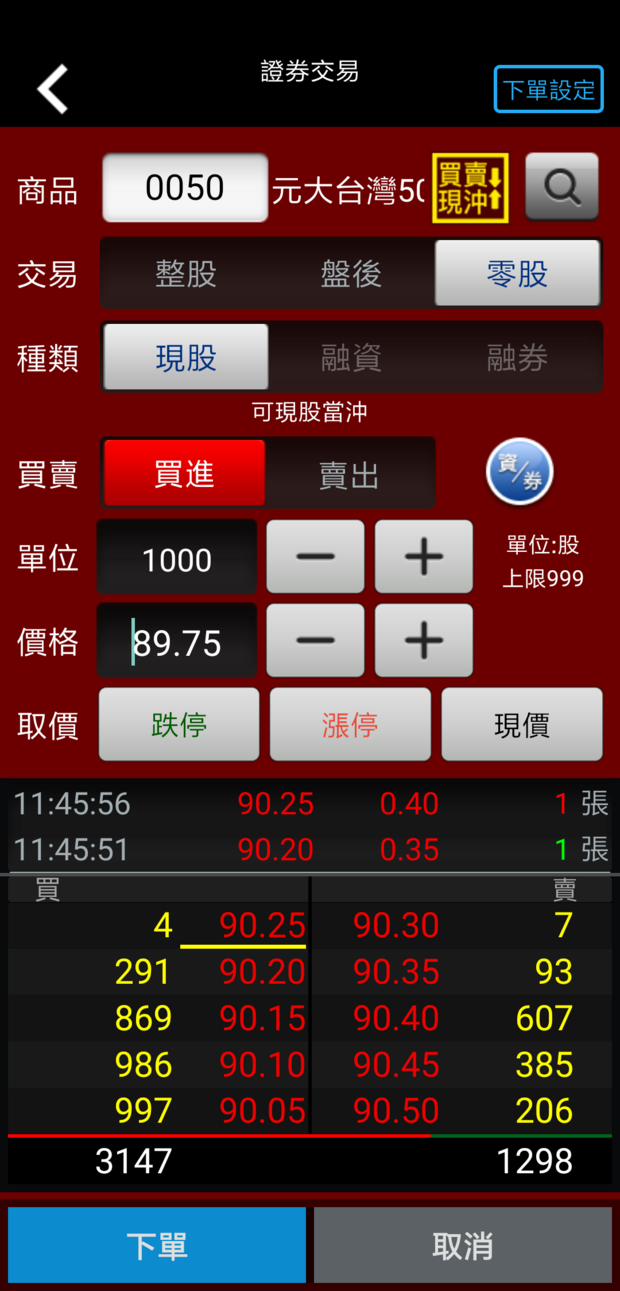Tap the 0050 stock code field
Viewport: 620px width, 1291px height.
[185, 188]
